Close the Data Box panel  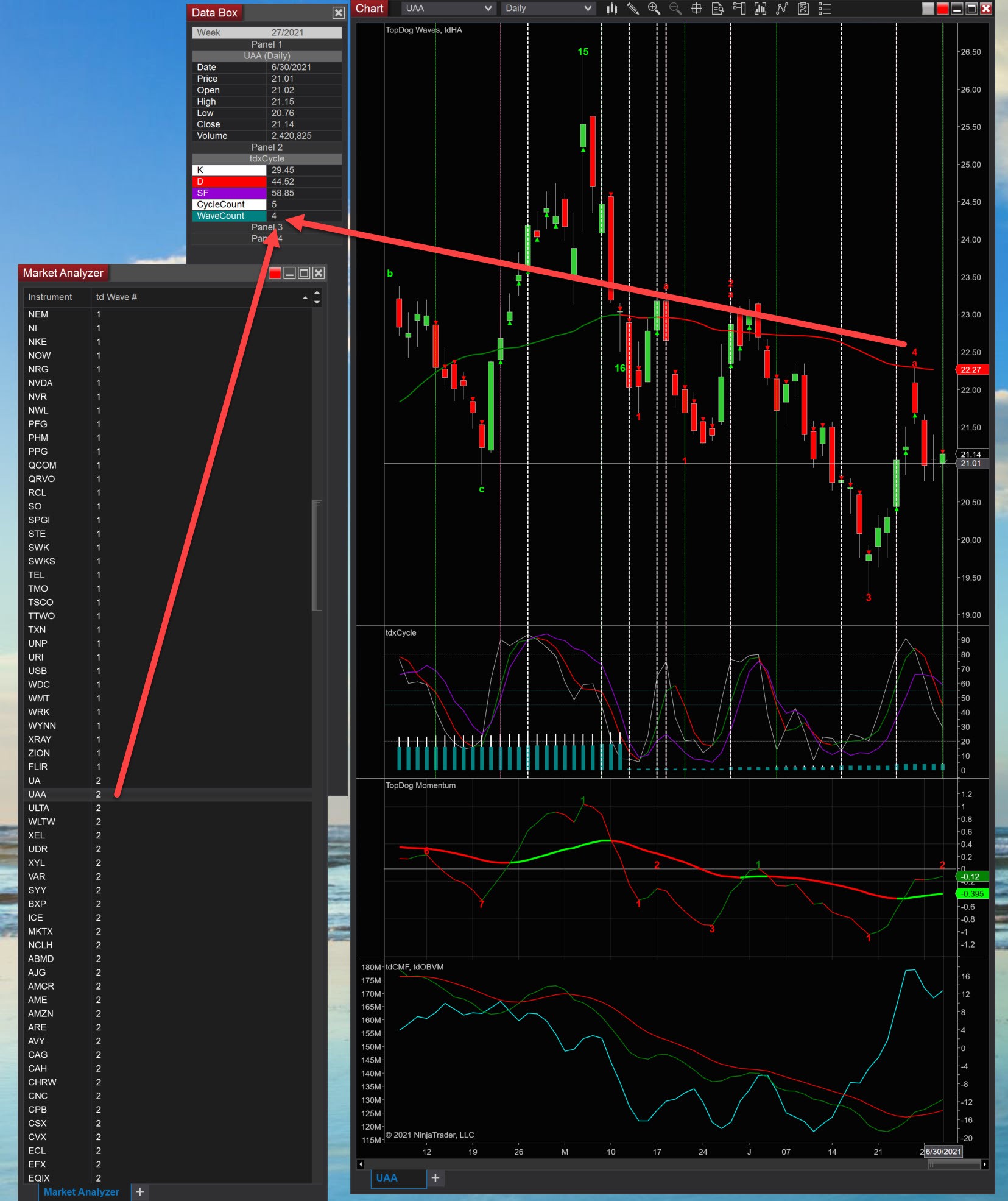[x=338, y=13]
